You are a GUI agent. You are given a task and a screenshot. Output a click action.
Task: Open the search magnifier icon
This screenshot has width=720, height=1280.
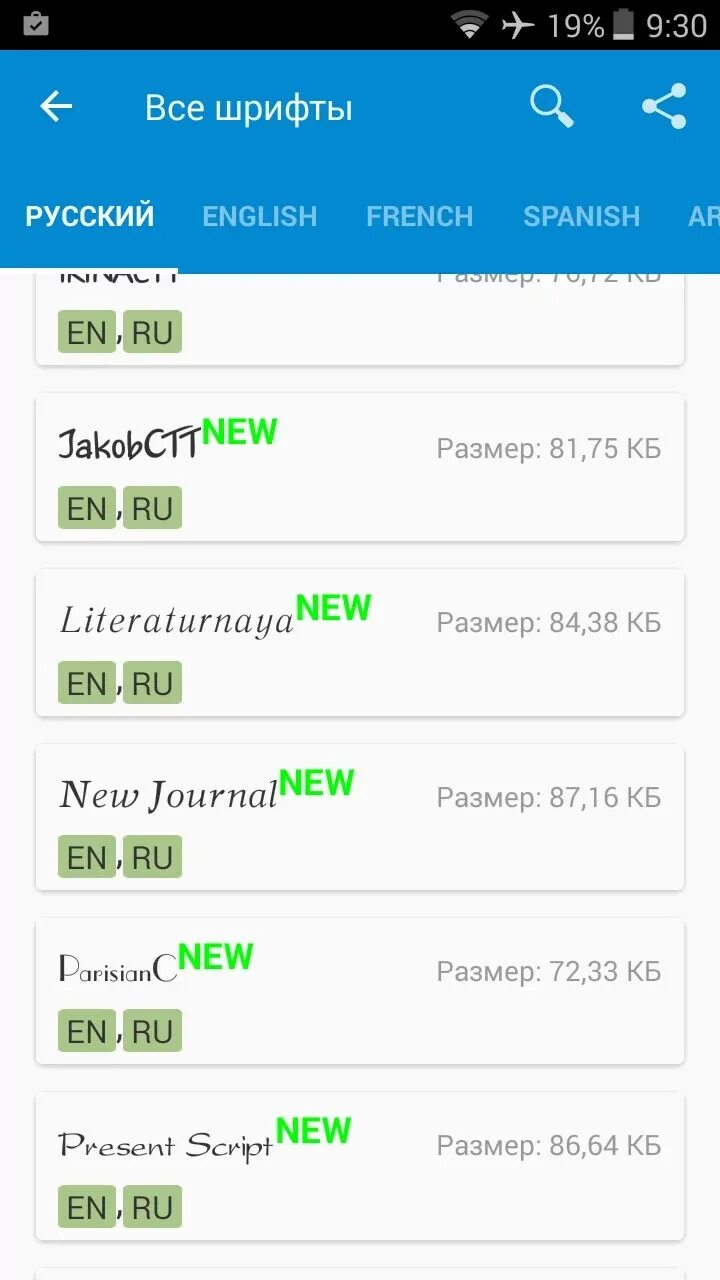click(x=551, y=107)
